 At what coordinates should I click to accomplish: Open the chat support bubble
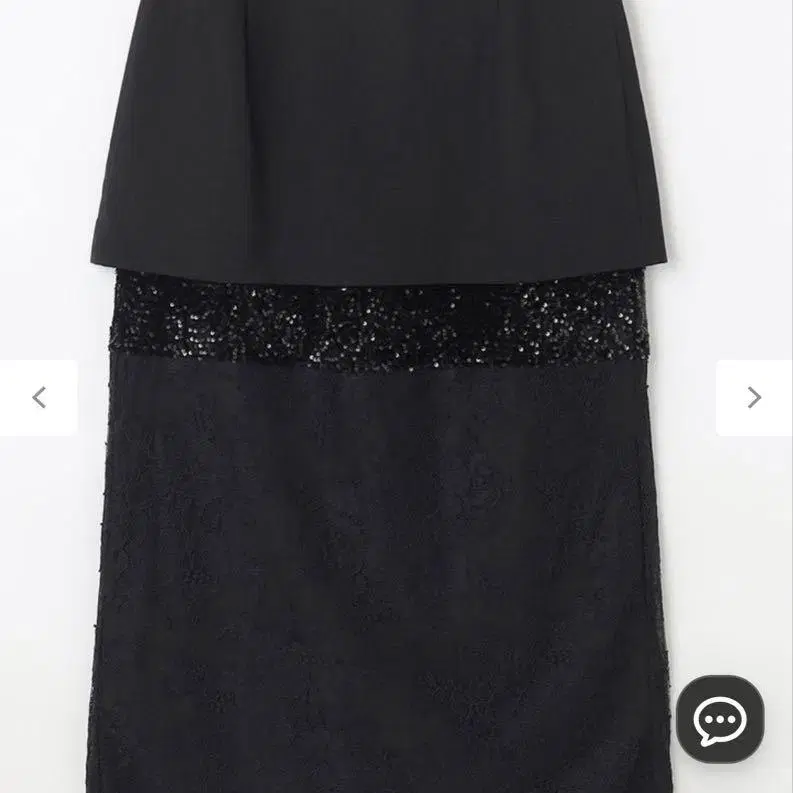(x=720, y=719)
